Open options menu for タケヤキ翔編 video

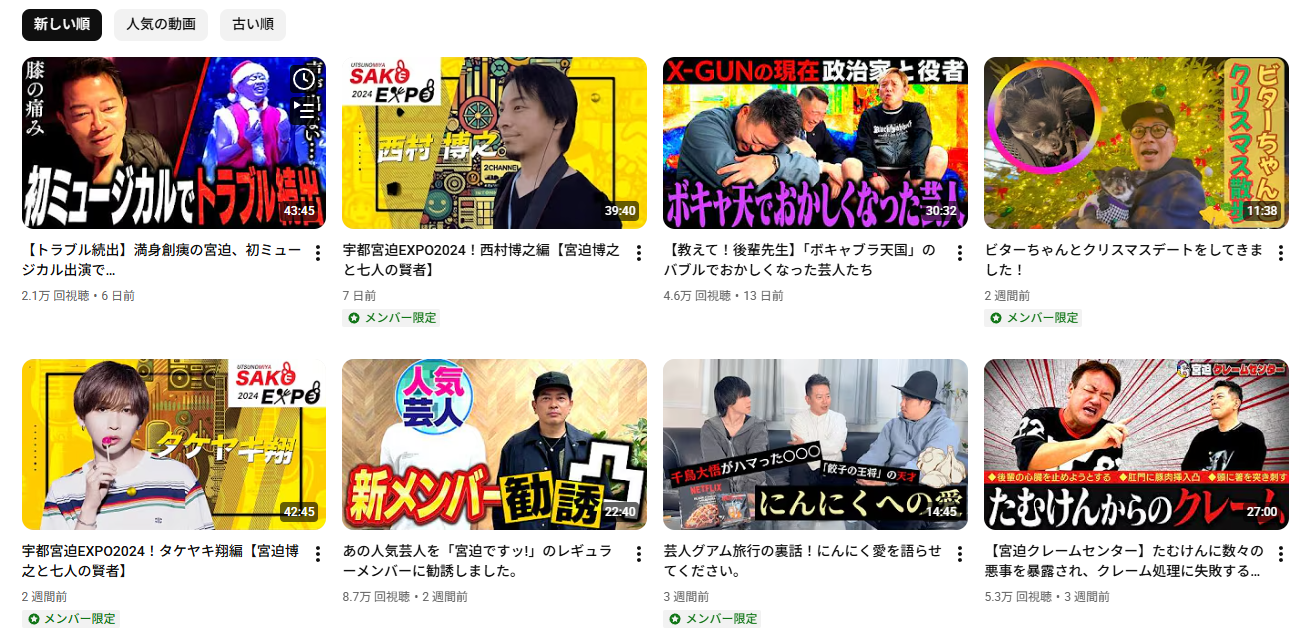(x=317, y=554)
